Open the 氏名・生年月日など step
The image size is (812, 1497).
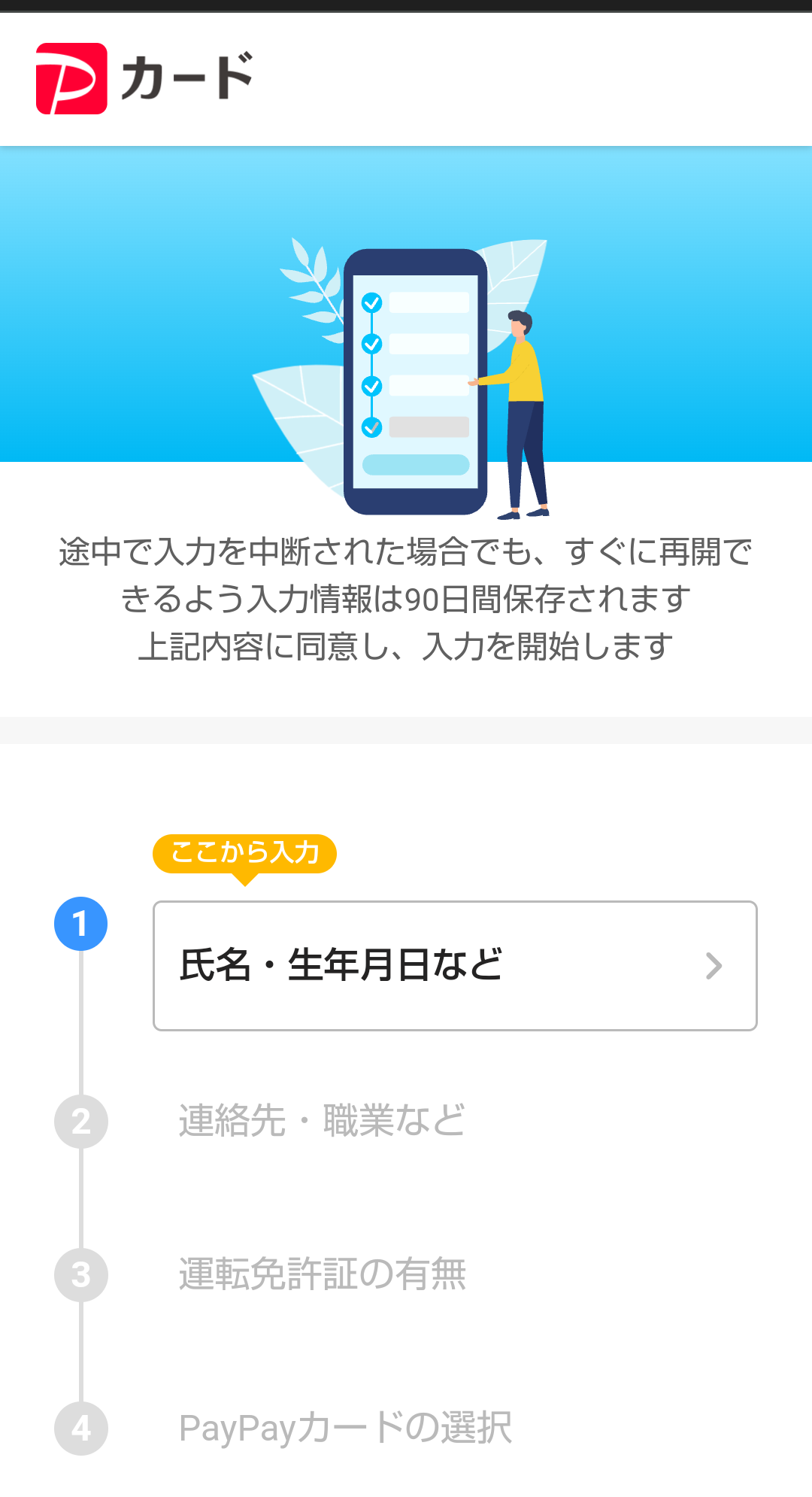click(454, 965)
